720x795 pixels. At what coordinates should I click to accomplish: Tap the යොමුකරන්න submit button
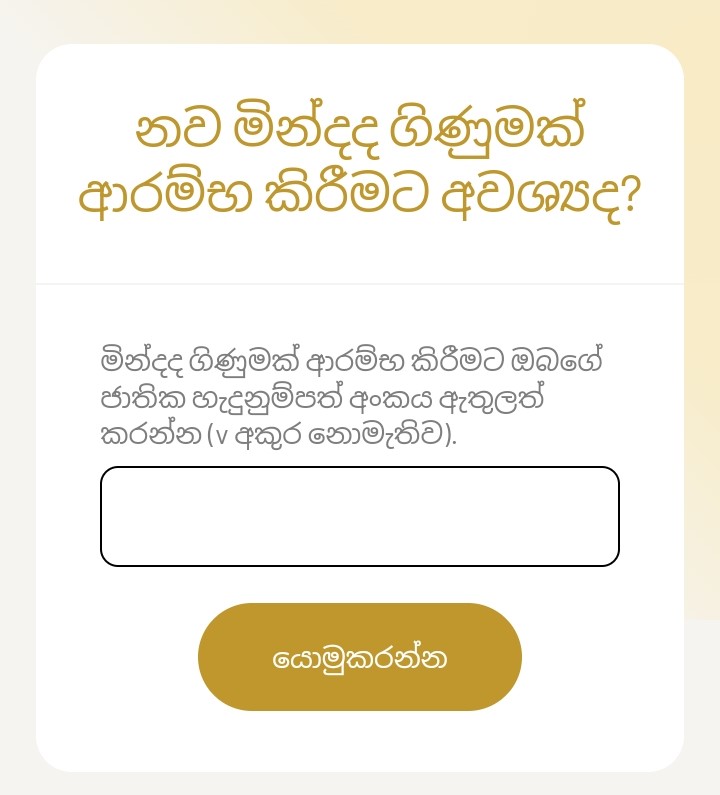click(x=360, y=657)
